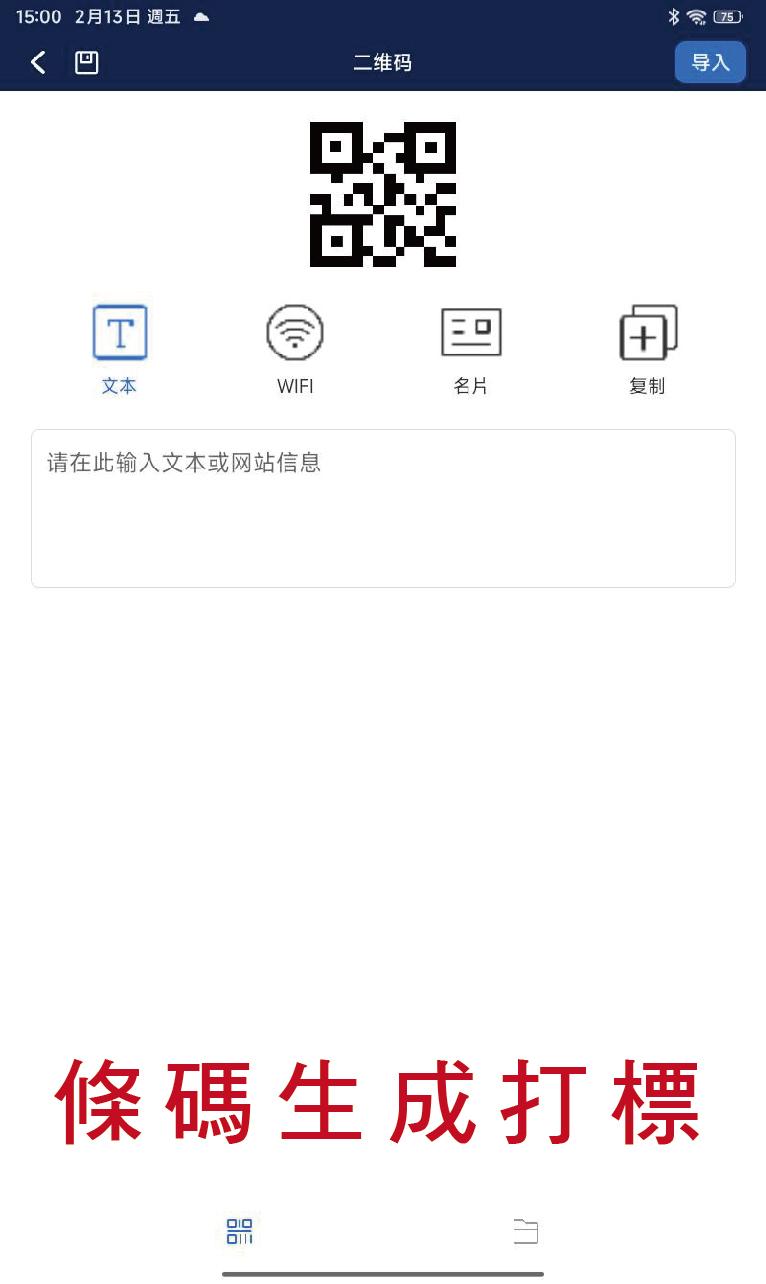
Task: Tap the 导入 import button
Action: [710, 62]
